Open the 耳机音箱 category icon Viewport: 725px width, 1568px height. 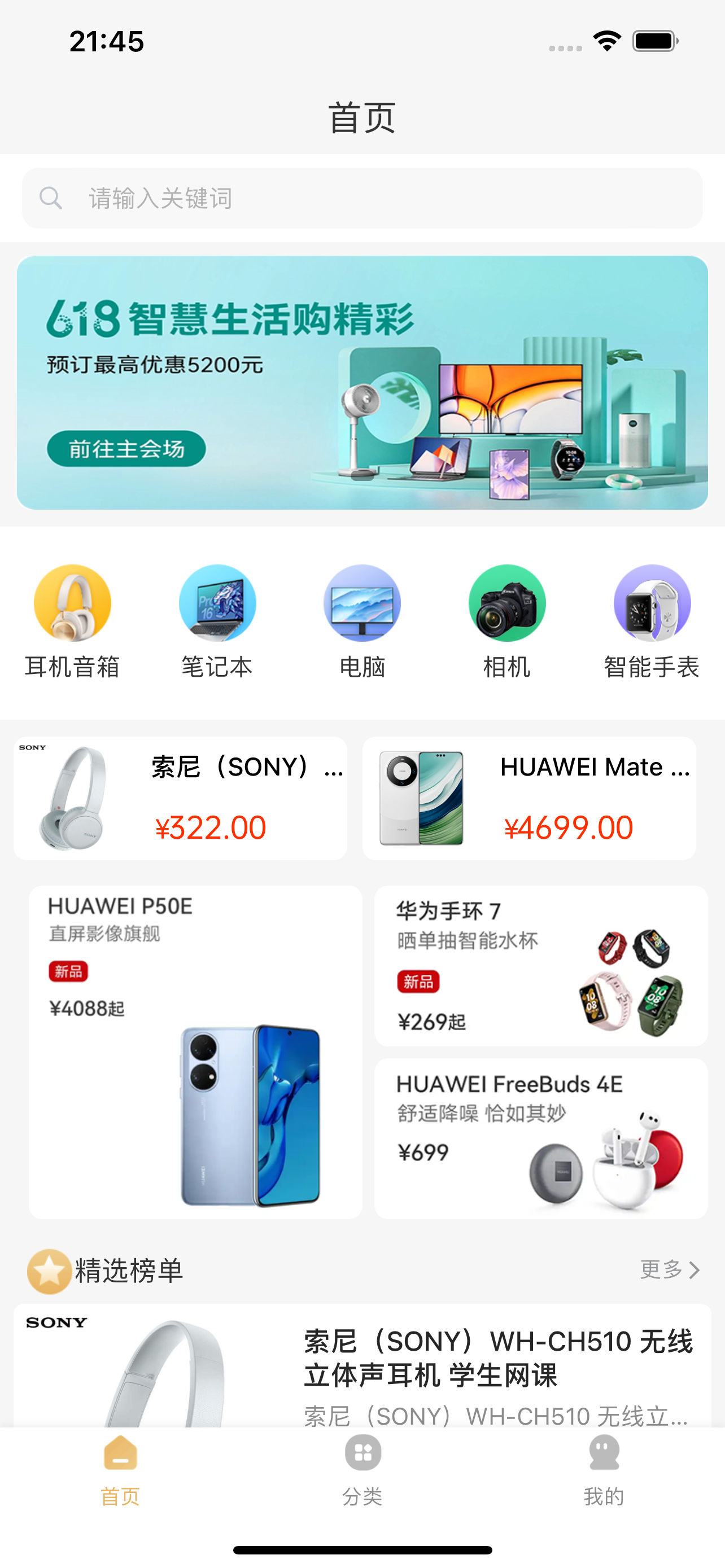(72, 603)
